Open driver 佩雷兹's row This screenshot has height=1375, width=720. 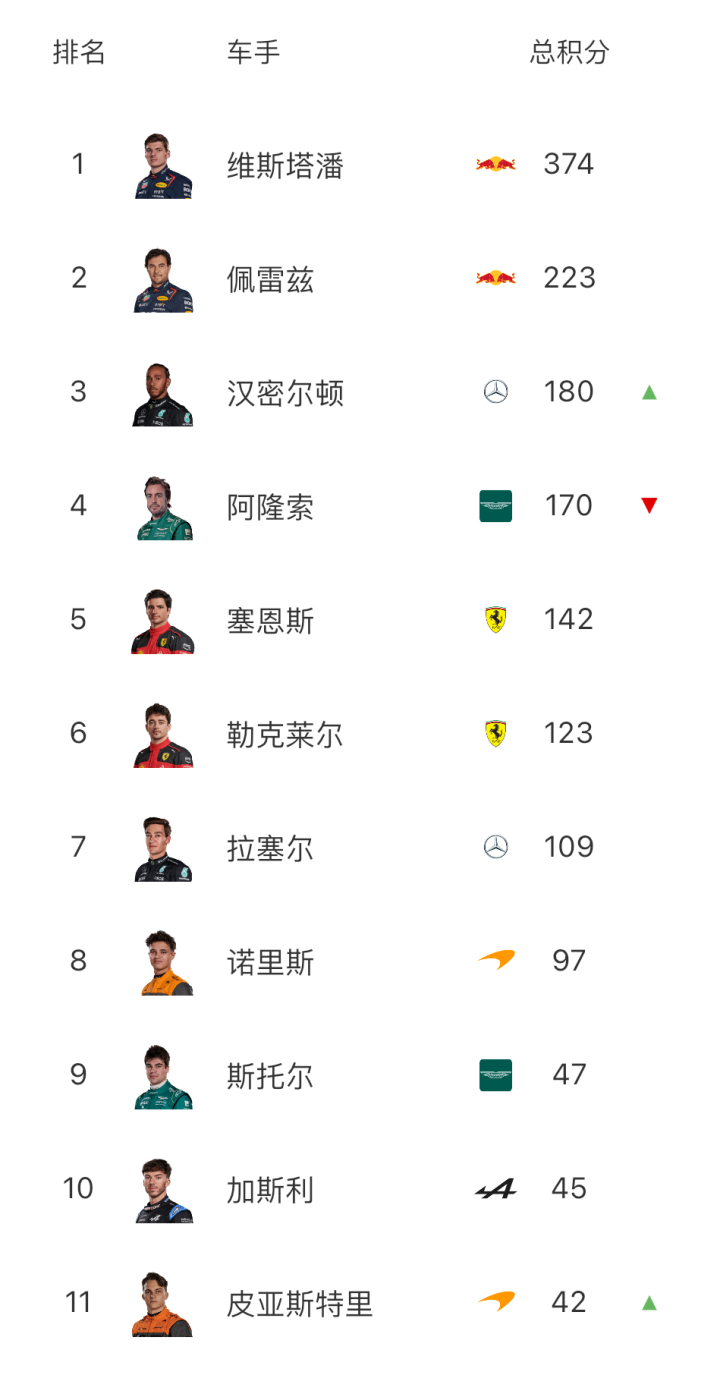[x=360, y=278]
